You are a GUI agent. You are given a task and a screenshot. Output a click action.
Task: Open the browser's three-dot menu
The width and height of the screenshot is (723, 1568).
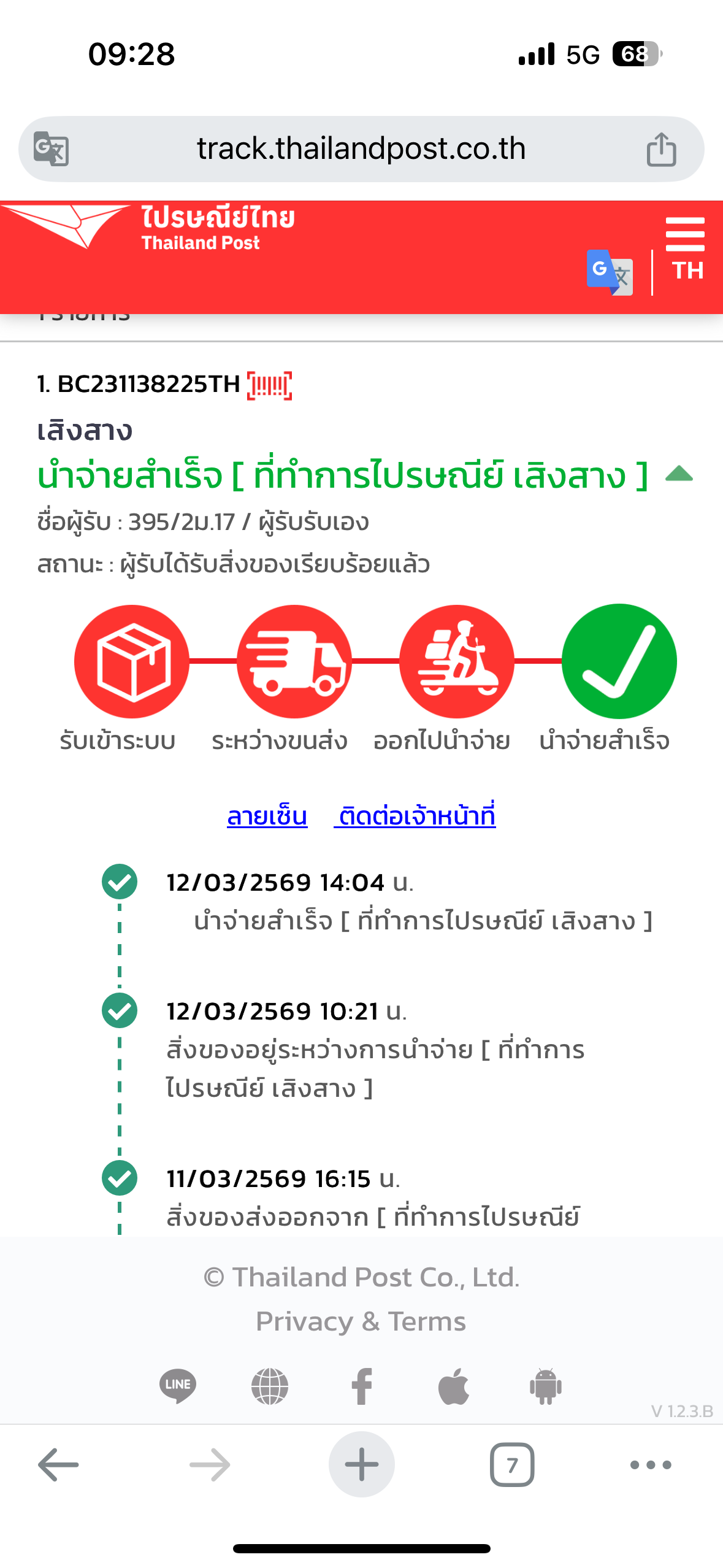[x=651, y=1464]
